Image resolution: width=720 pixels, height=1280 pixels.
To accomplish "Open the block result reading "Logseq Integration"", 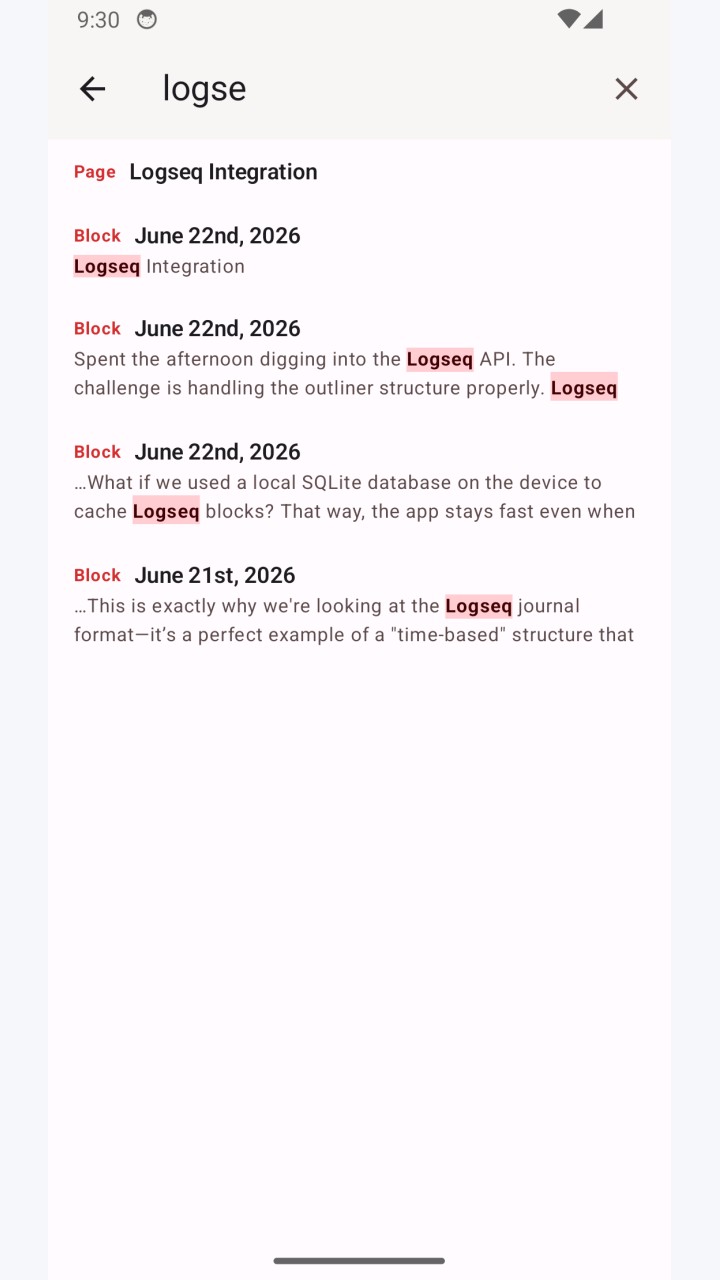I will pos(359,251).
